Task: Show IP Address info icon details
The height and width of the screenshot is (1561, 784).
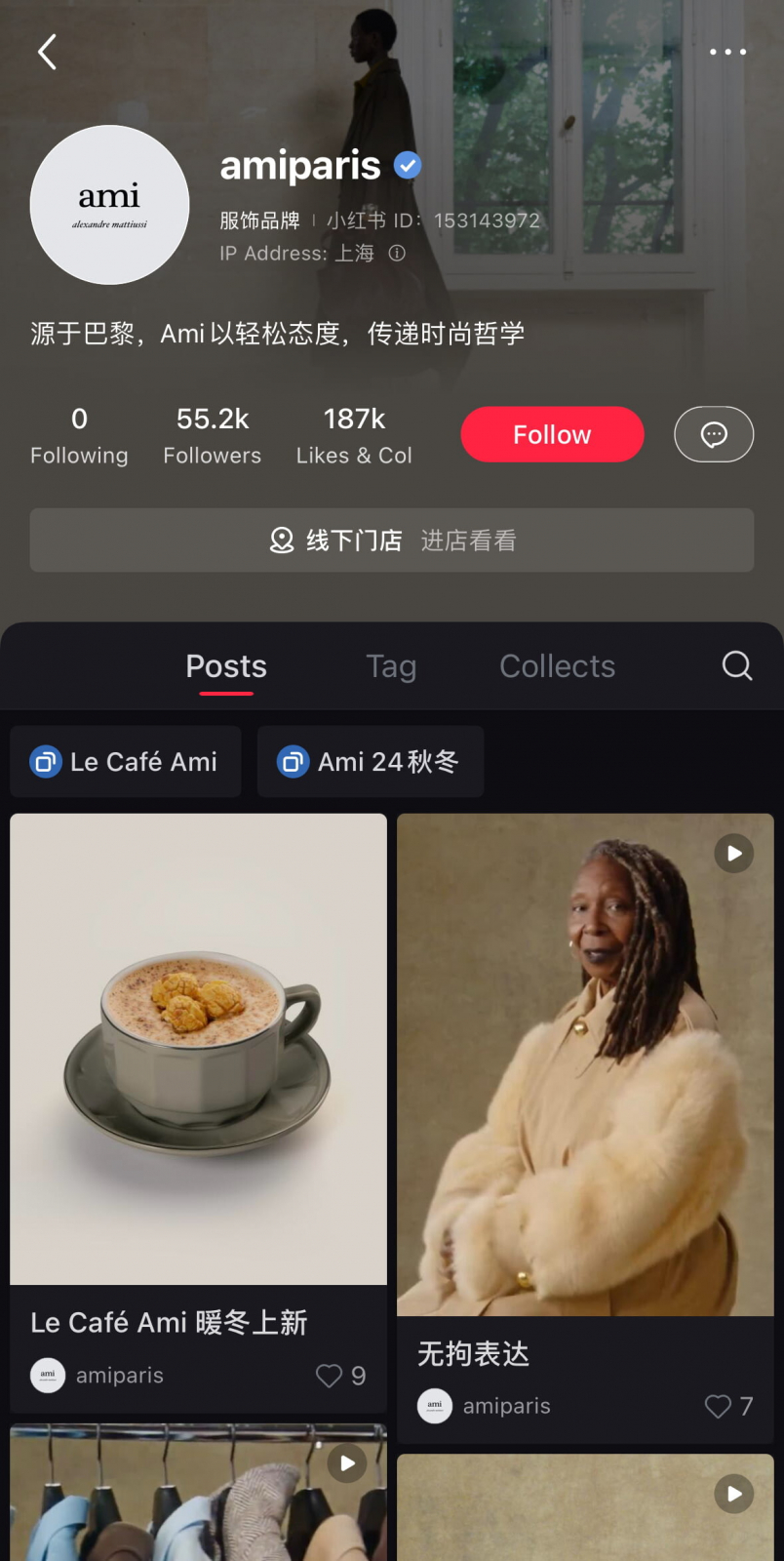Action: [x=397, y=254]
